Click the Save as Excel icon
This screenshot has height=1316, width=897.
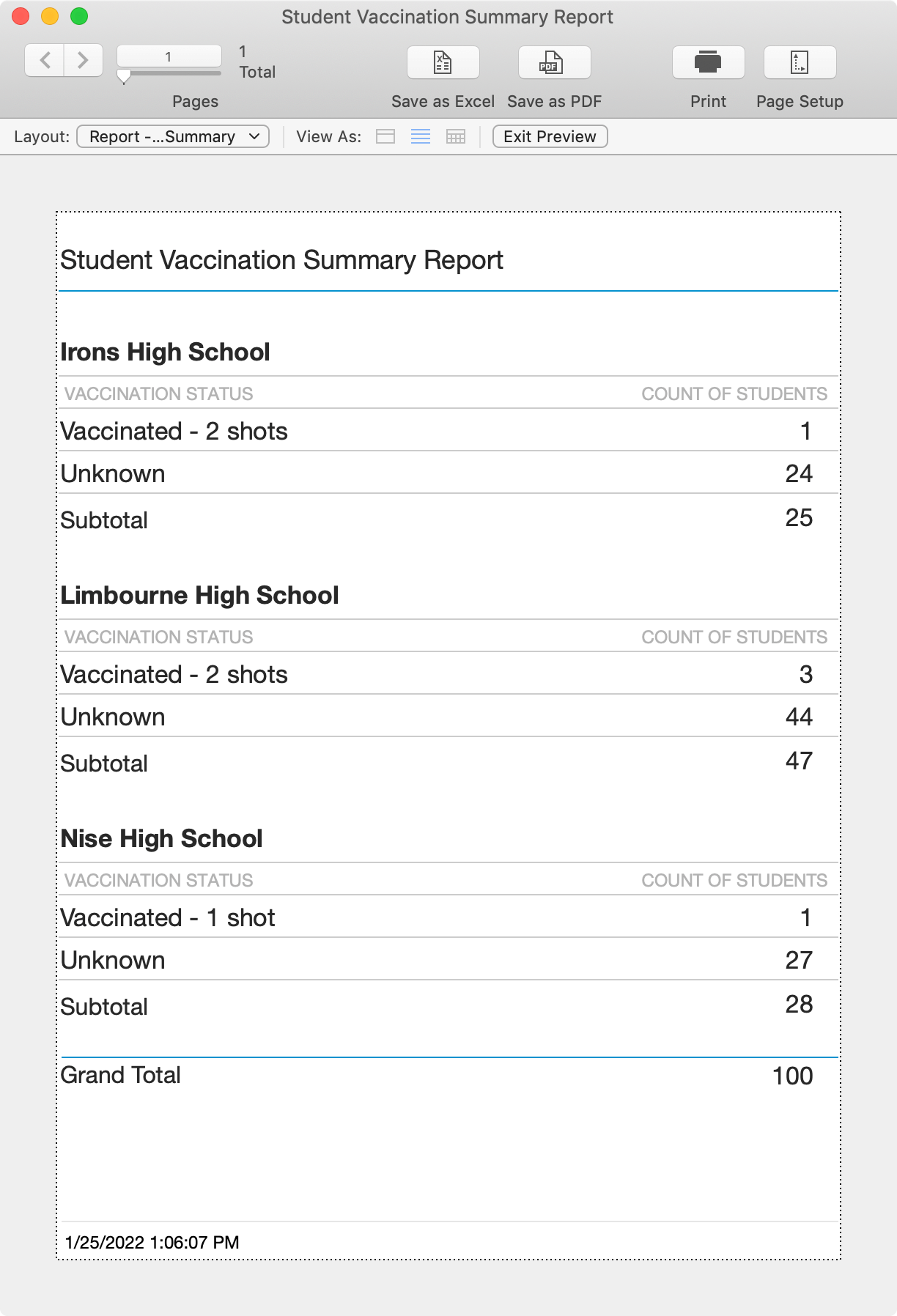point(442,62)
